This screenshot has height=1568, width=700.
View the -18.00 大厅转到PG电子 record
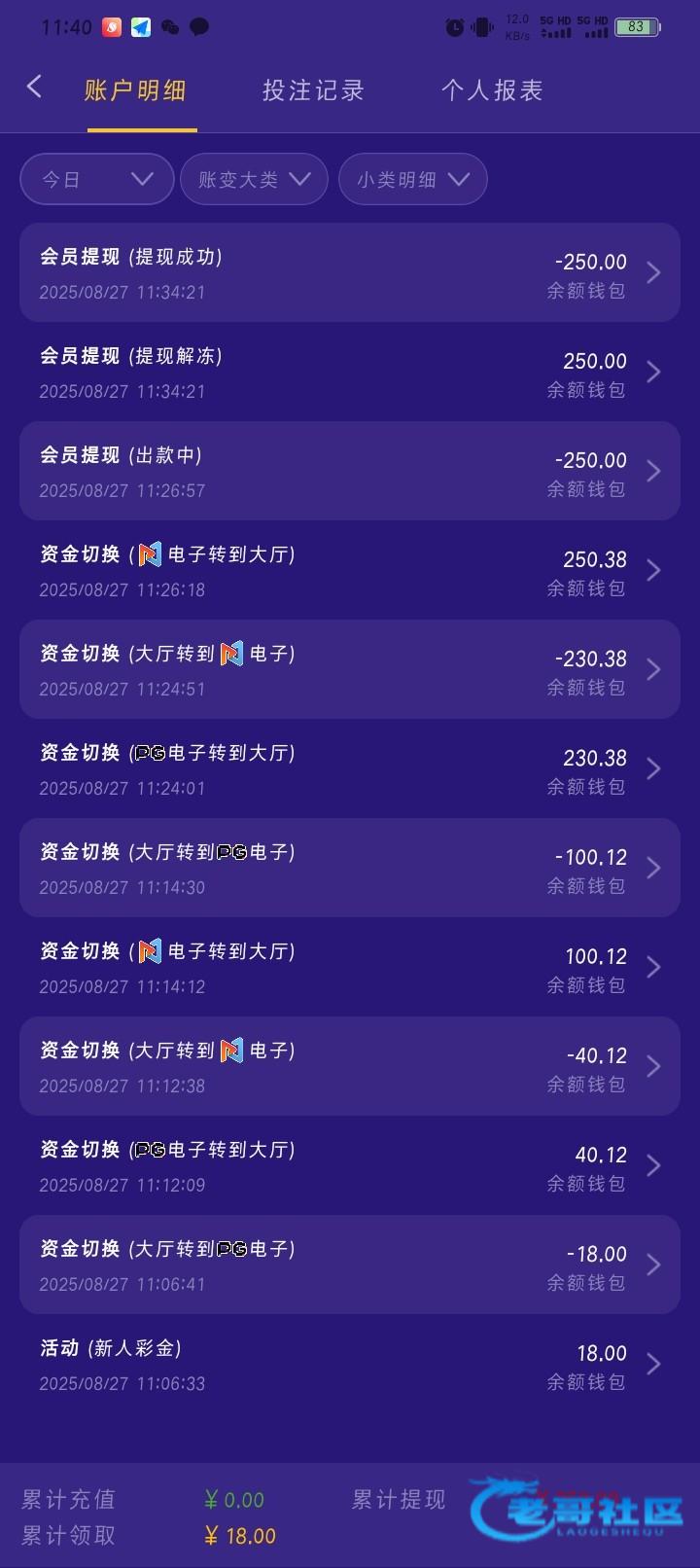350,1265
